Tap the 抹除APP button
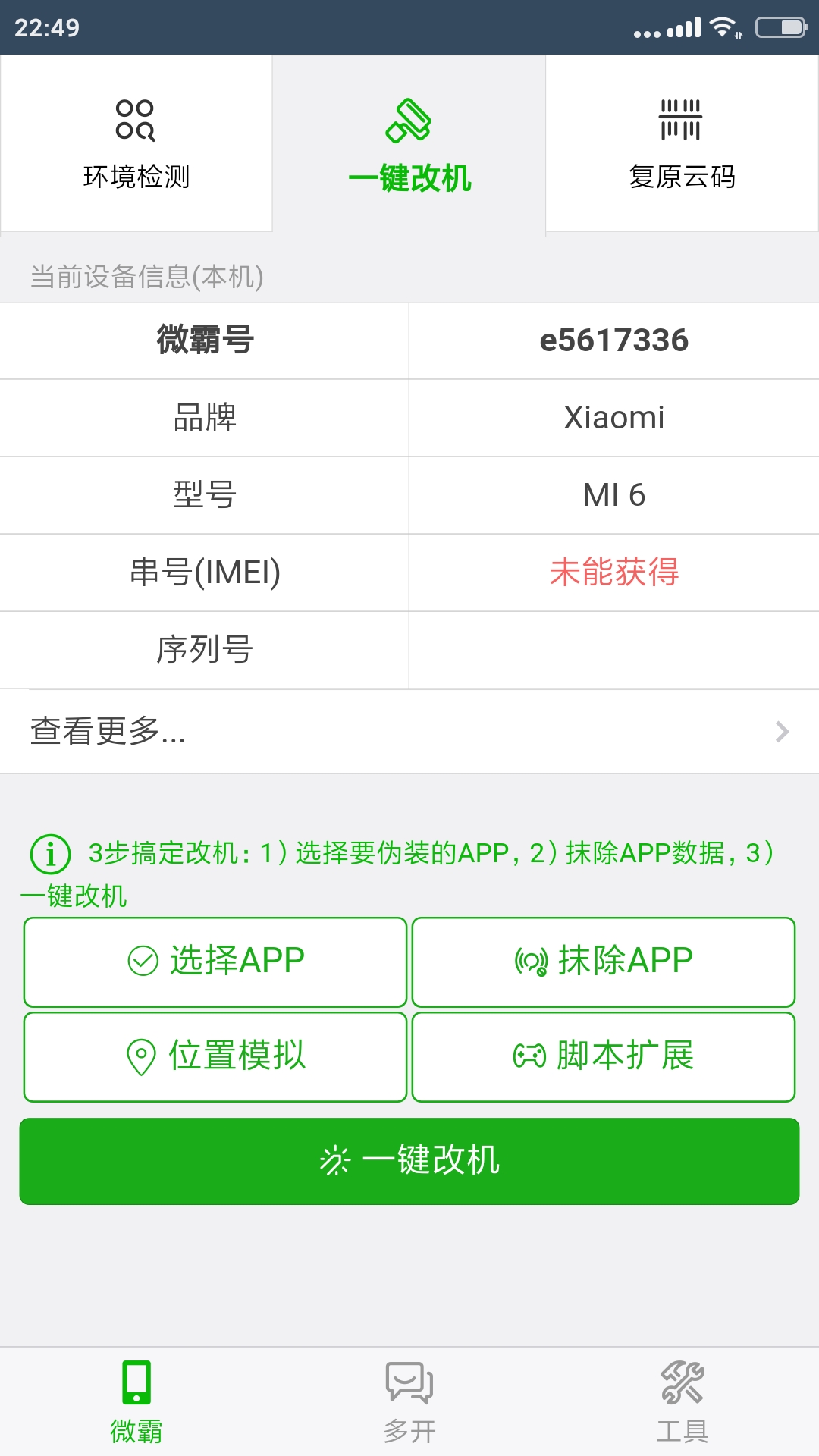819x1456 pixels. 604,962
